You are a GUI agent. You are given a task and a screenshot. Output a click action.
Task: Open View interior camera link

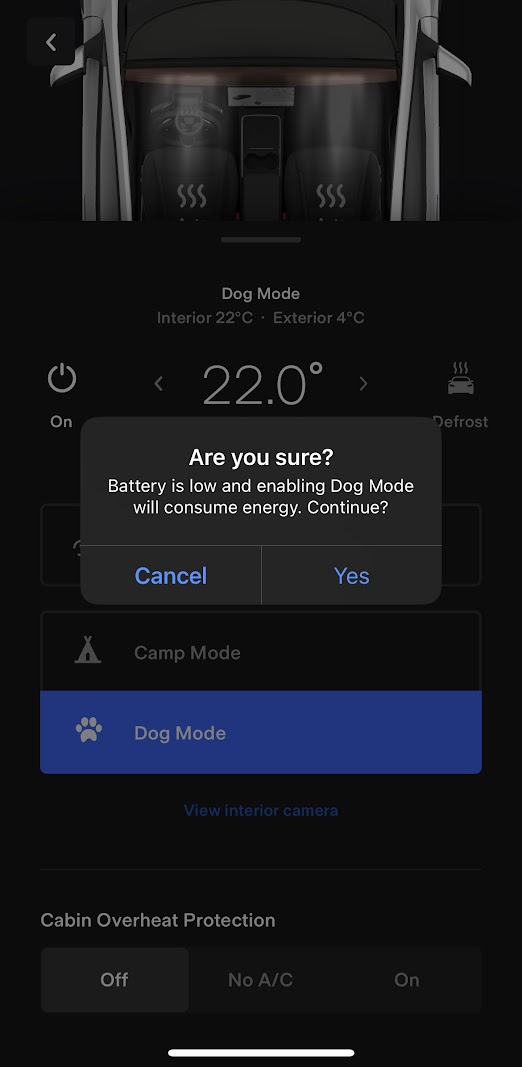click(261, 810)
